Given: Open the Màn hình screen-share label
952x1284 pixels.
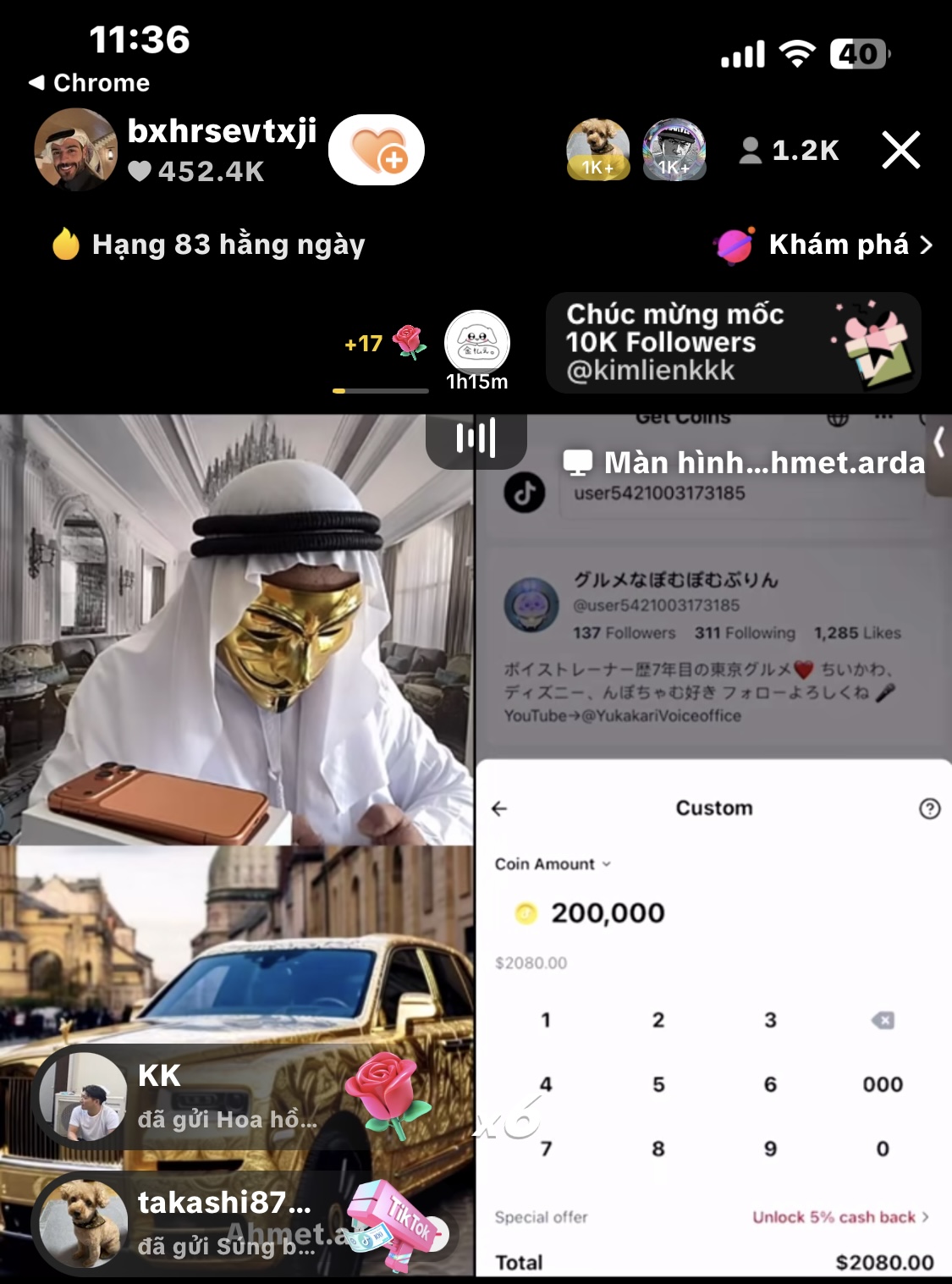Looking at the screenshot, I should [745, 462].
